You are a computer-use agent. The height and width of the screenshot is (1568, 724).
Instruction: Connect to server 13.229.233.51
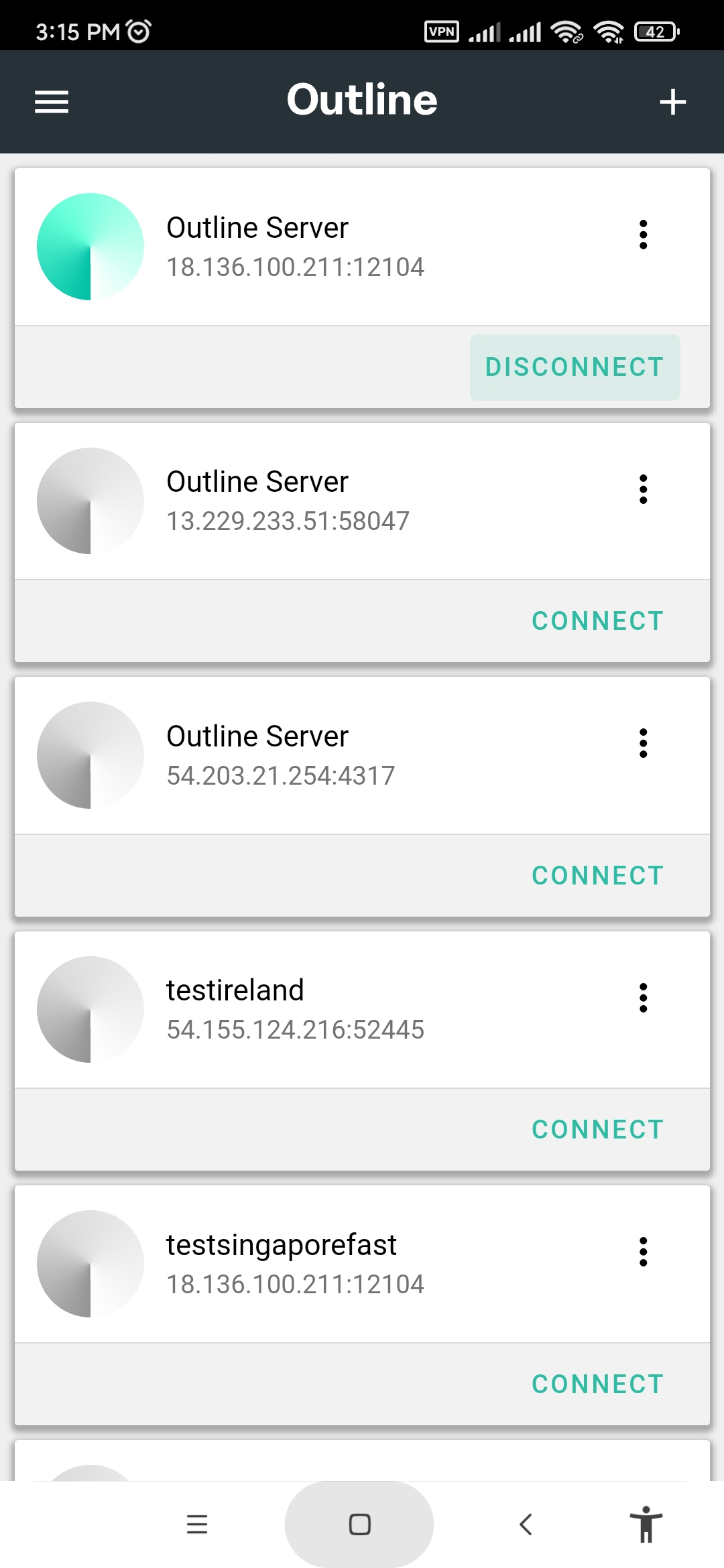click(597, 620)
